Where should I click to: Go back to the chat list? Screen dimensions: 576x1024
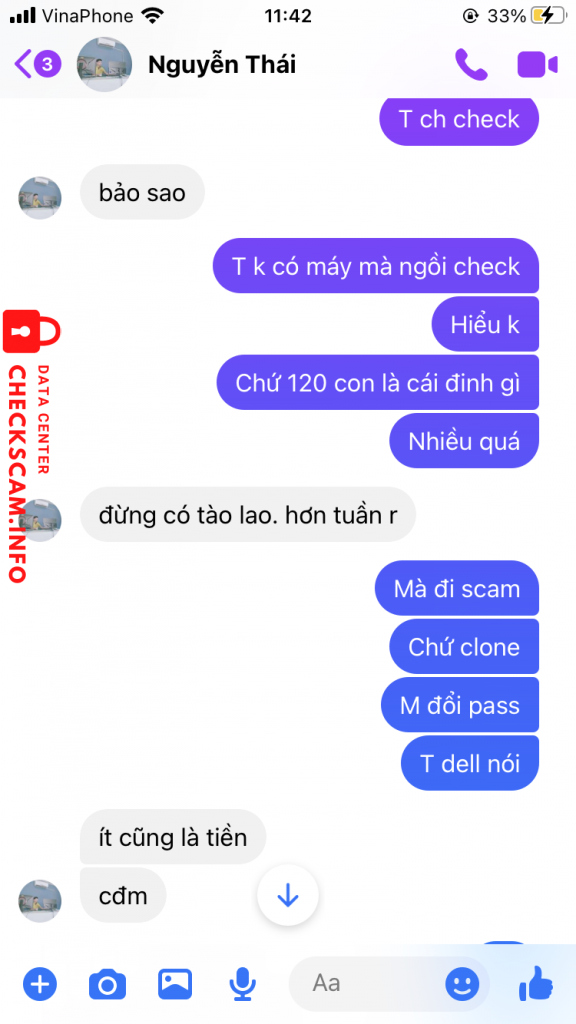tap(37, 64)
